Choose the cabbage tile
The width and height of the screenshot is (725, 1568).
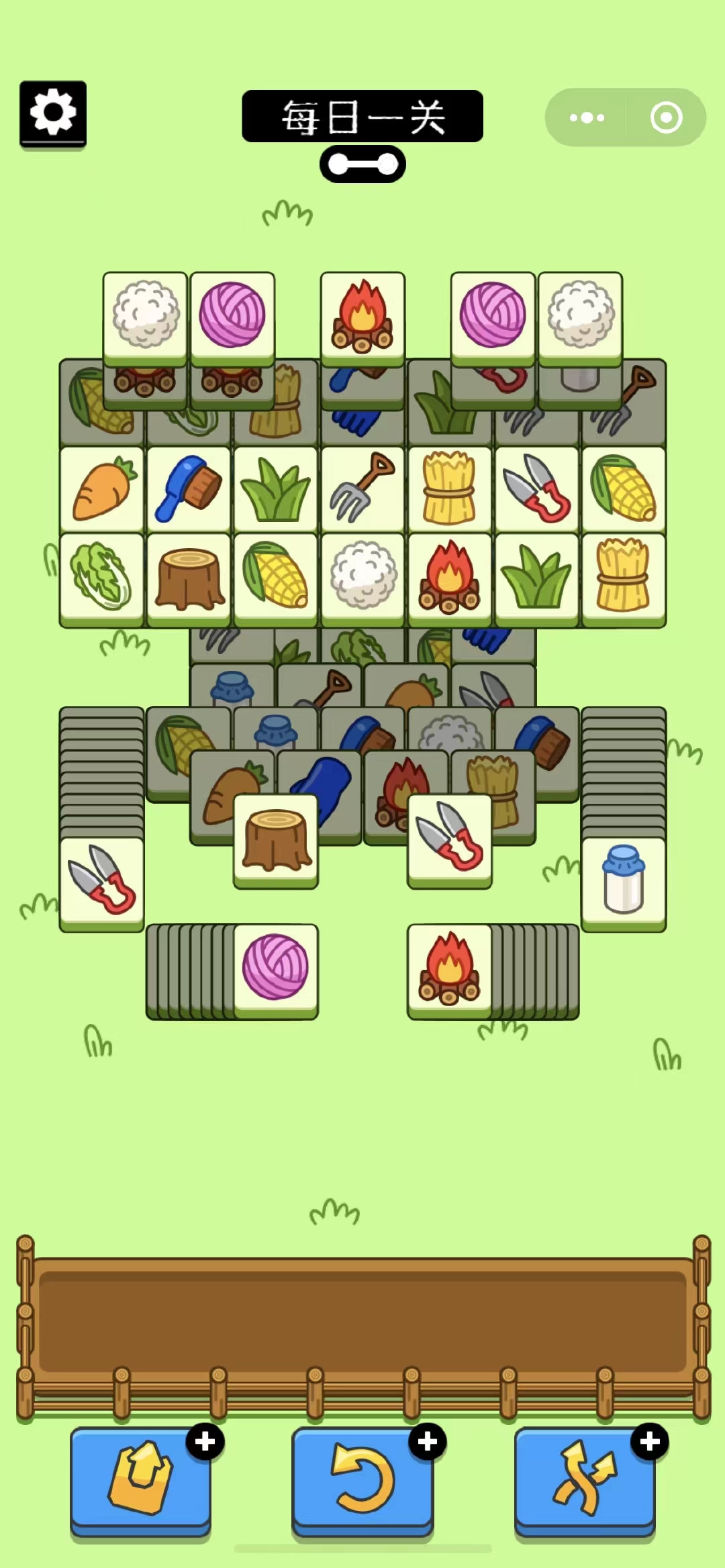pyautogui.click(x=102, y=577)
